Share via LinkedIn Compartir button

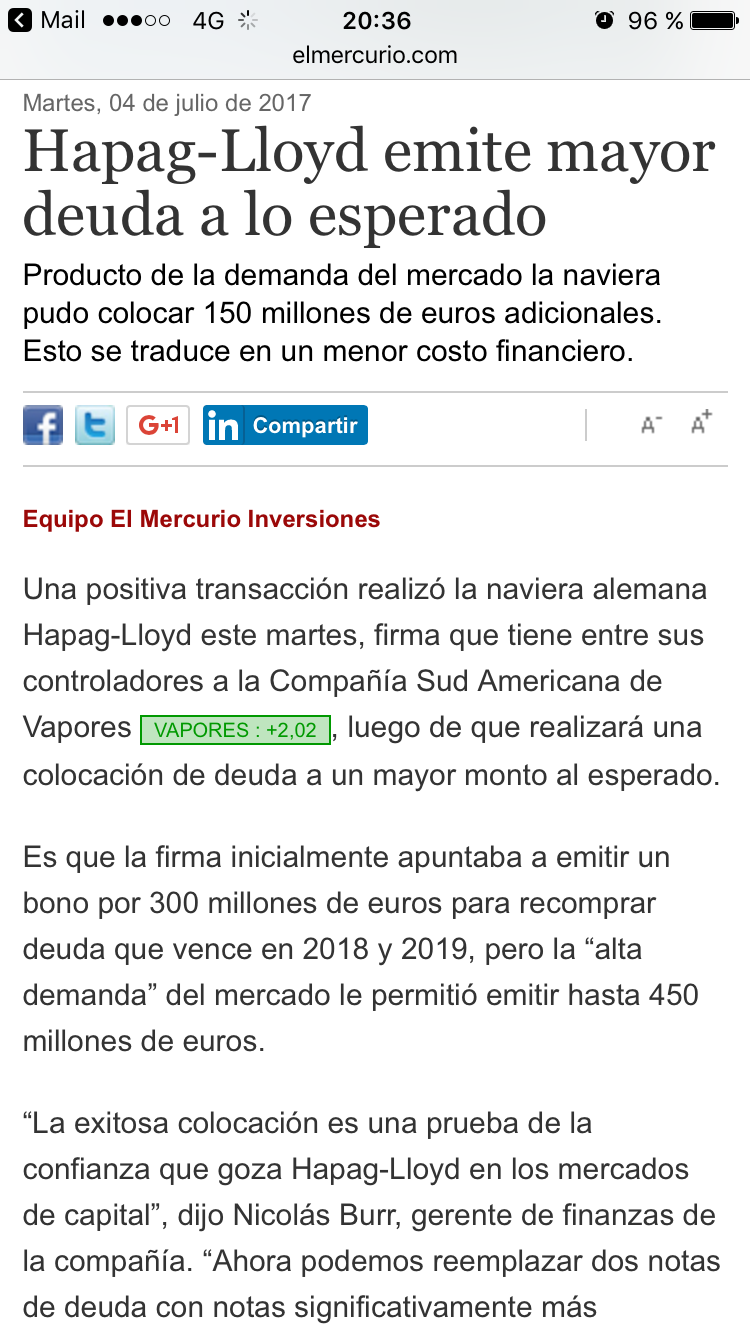click(285, 425)
